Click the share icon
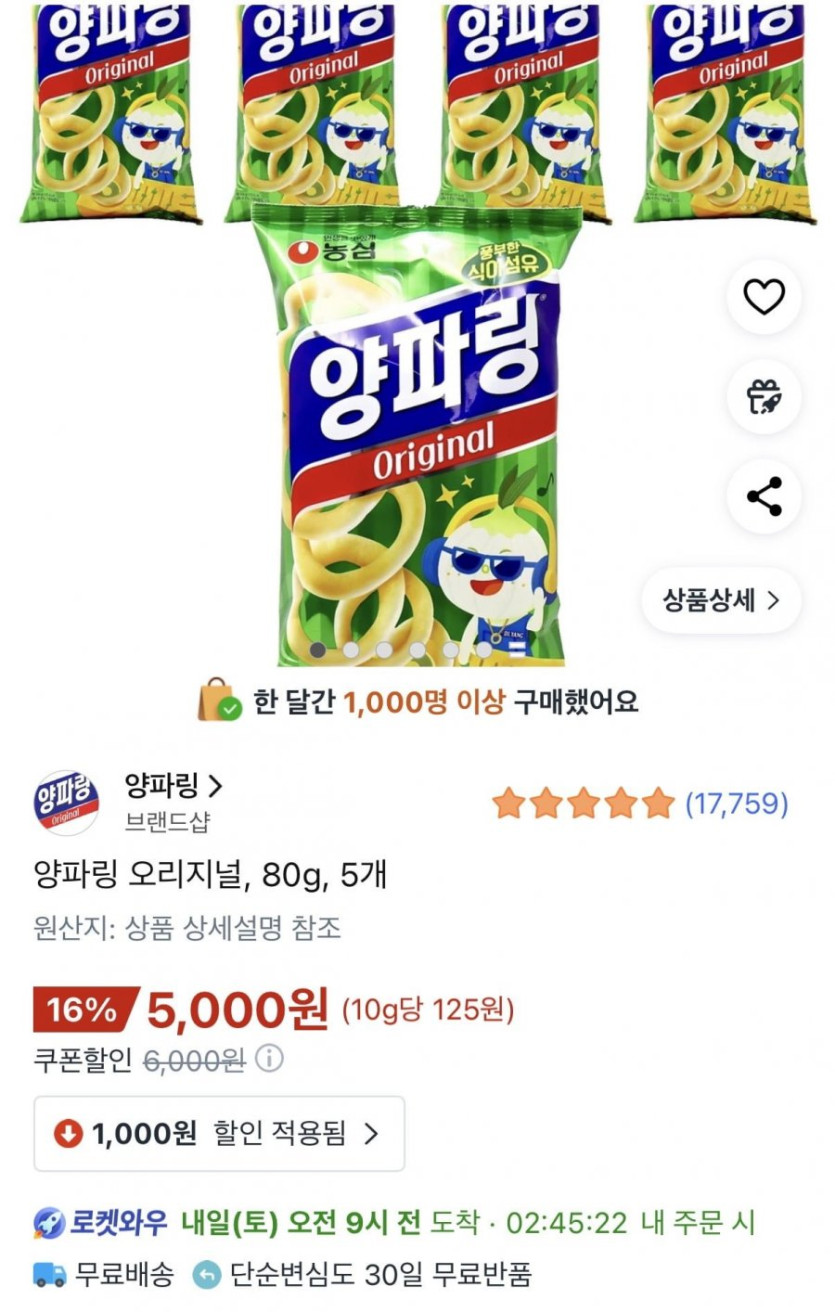835x1312 pixels. [x=763, y=494]
